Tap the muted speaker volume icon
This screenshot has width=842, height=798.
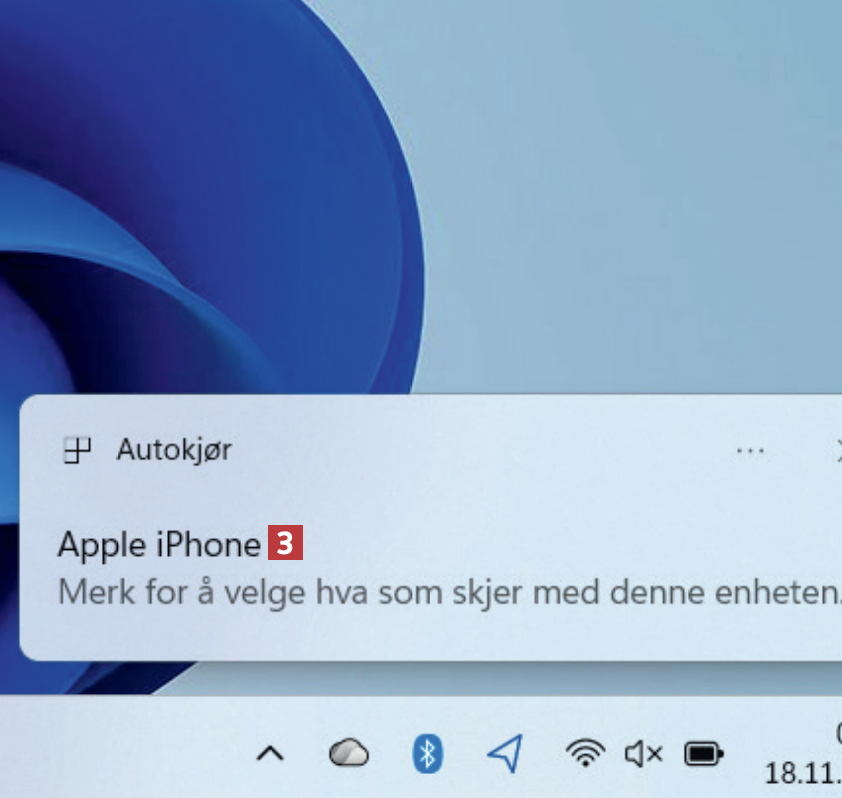tap(643, 754)
